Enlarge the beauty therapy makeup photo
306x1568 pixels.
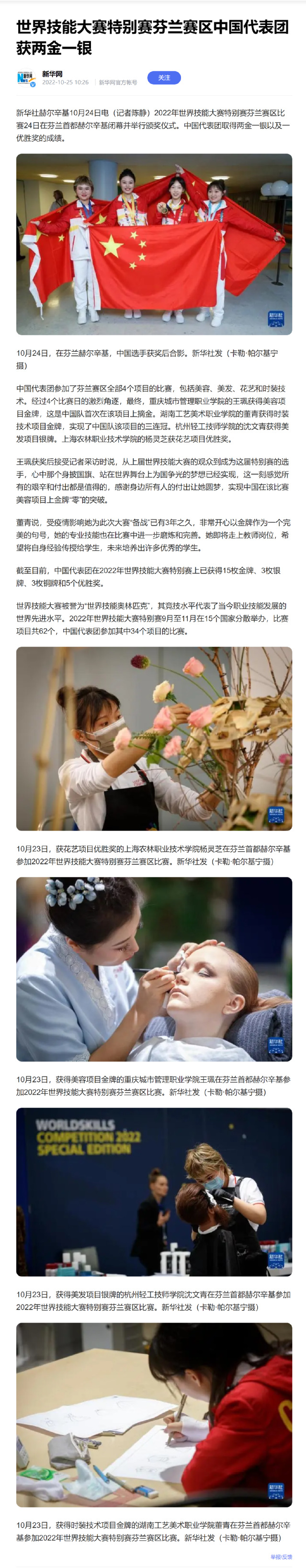[x=154, y=969]
